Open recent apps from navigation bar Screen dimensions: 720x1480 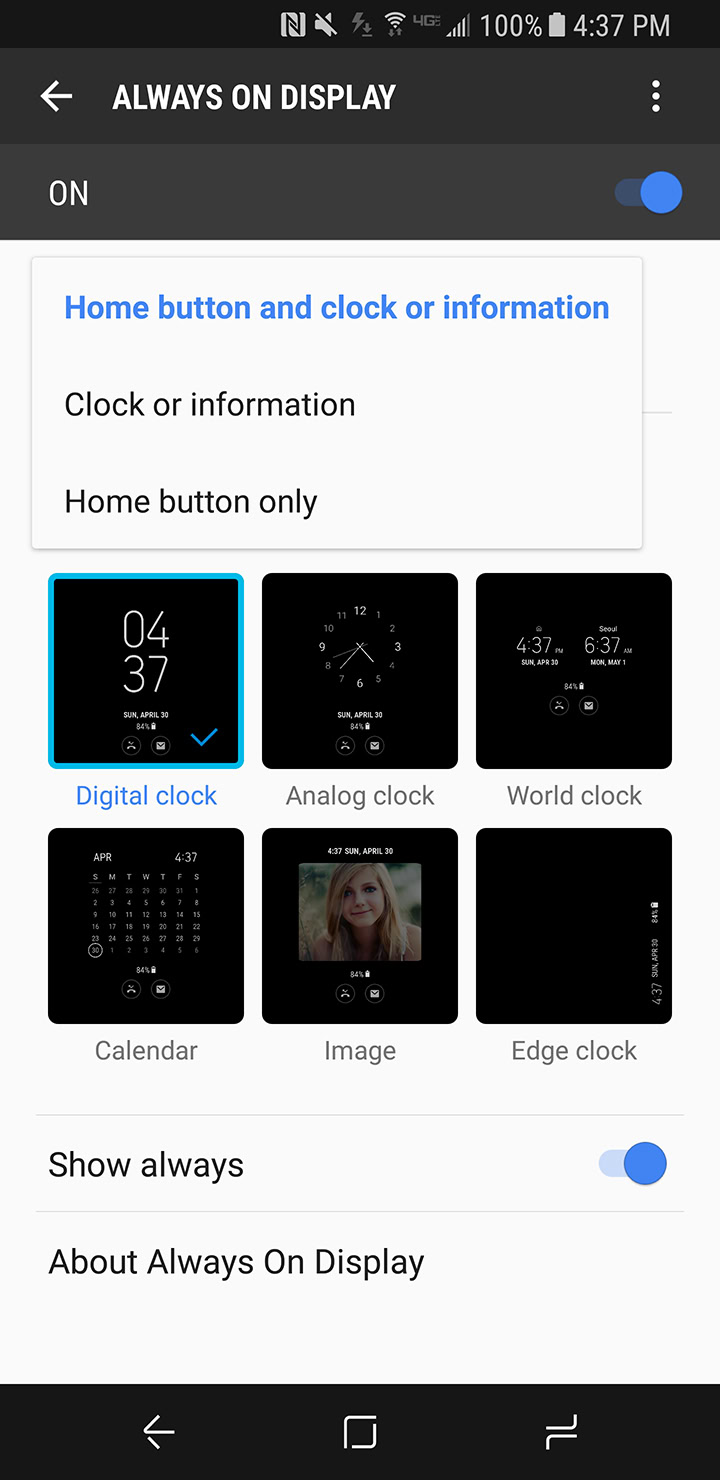[x=560, y=1433]
